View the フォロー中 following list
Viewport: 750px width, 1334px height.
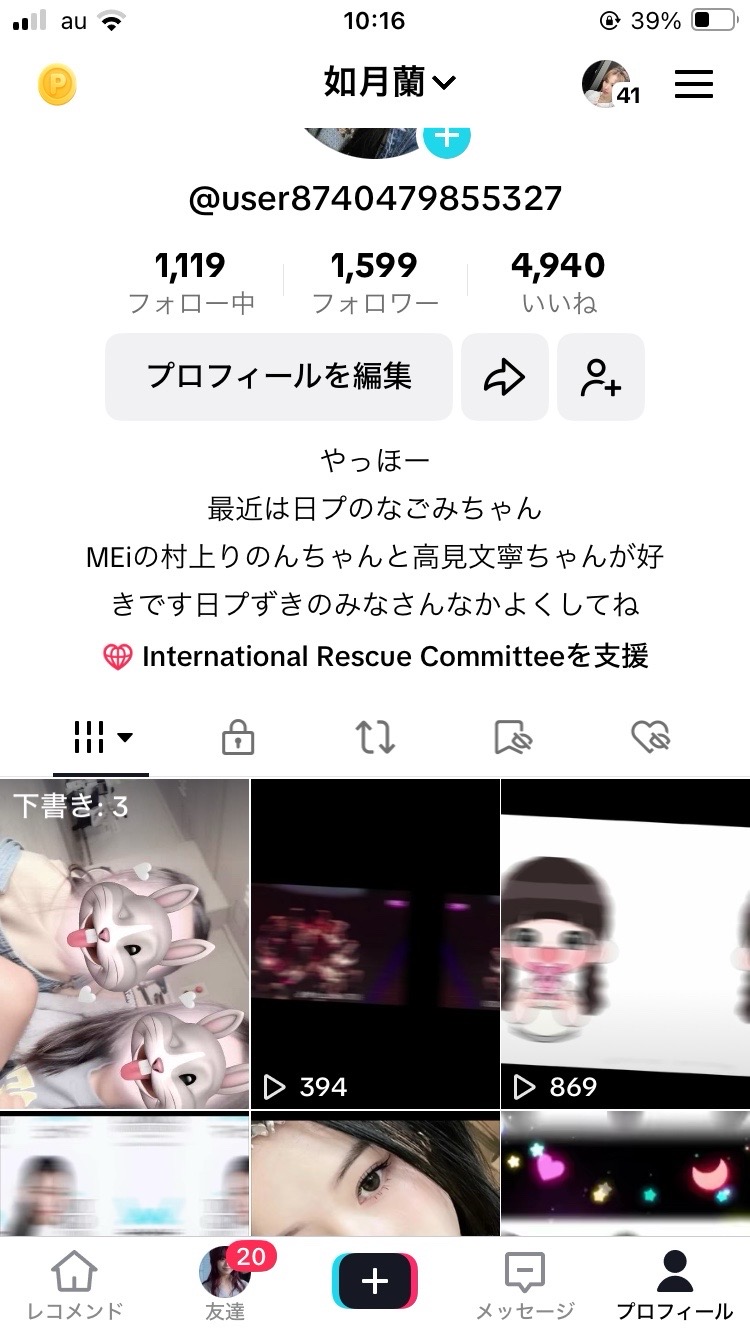coord(190,282)
